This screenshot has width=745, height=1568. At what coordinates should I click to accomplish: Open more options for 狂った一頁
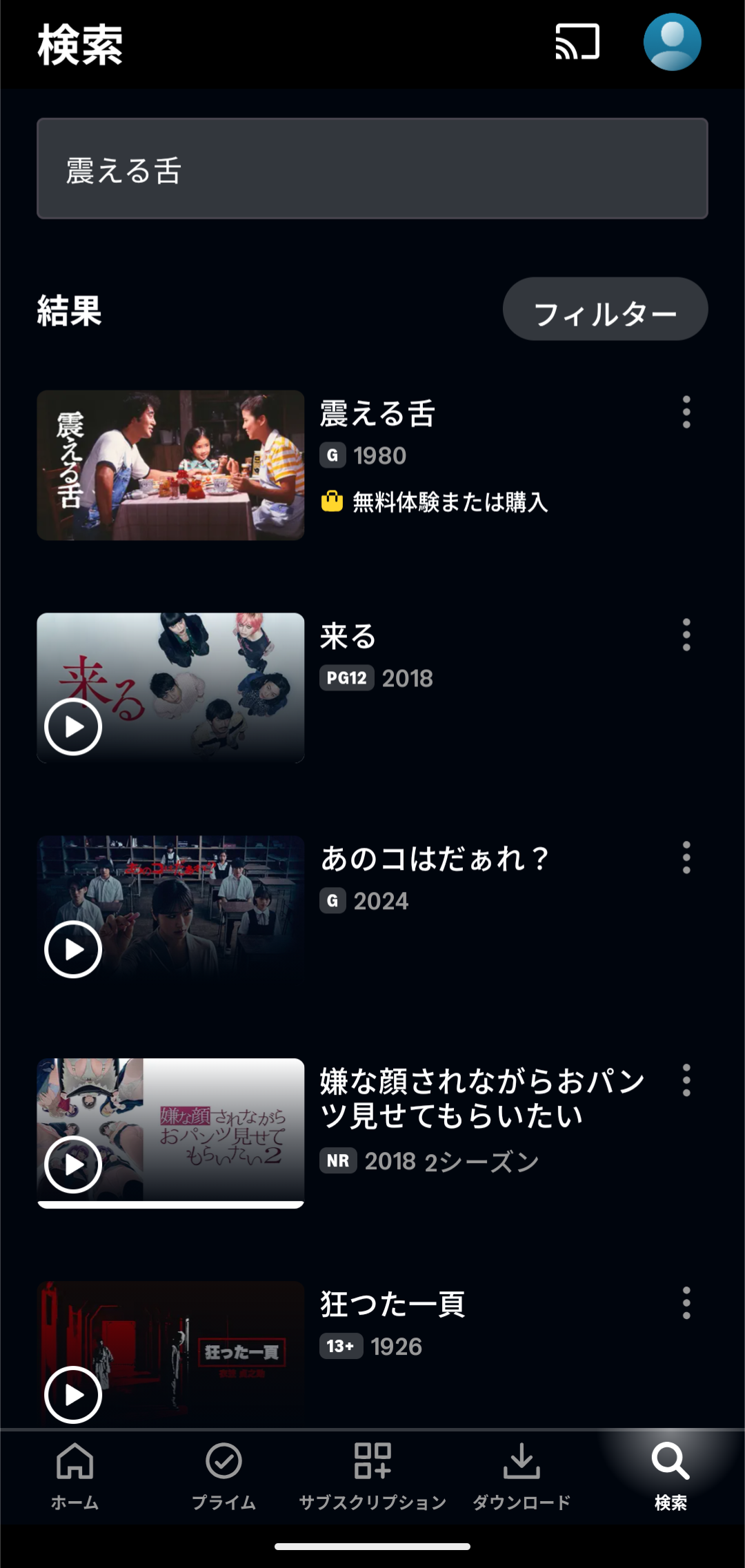pos(686,1303)
